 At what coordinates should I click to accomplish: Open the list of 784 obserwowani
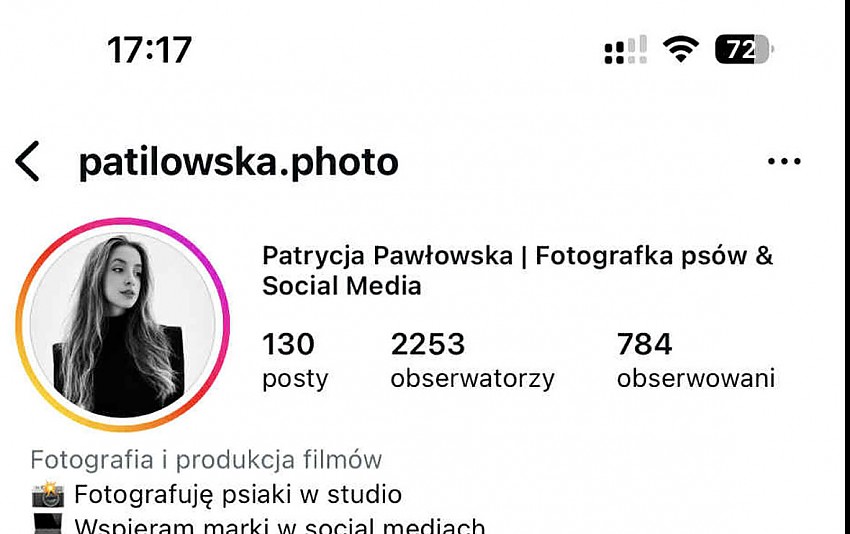pyautogui.click(x=695, y=361)
